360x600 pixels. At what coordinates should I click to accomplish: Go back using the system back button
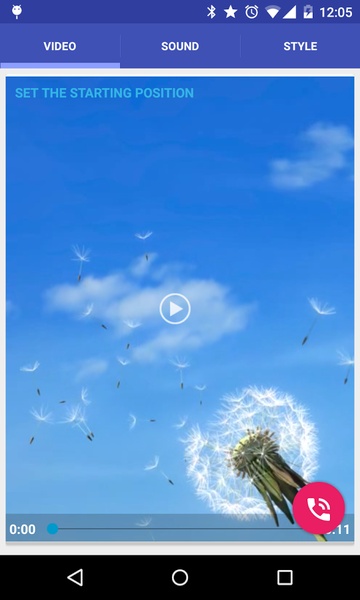(x=75, y=577)
